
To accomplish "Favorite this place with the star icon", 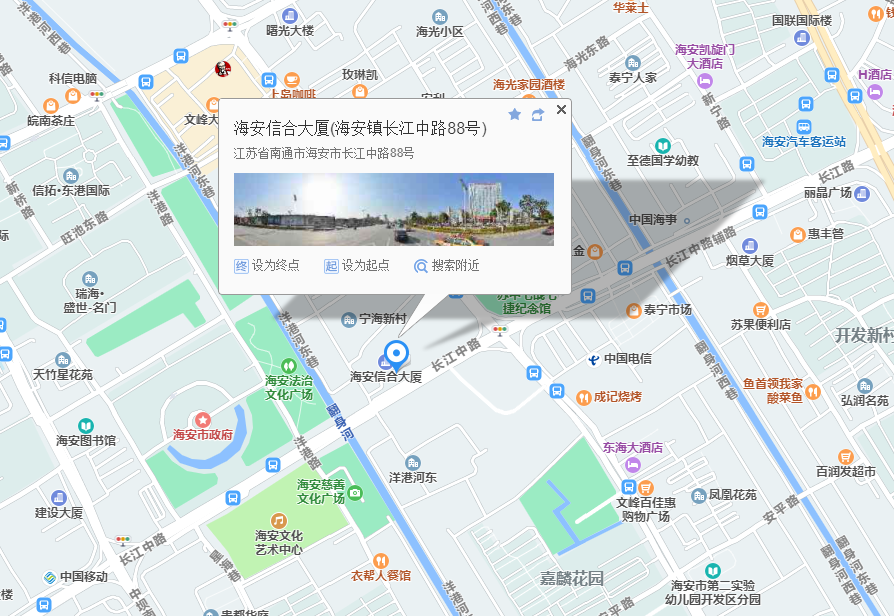I will point(515,114).
